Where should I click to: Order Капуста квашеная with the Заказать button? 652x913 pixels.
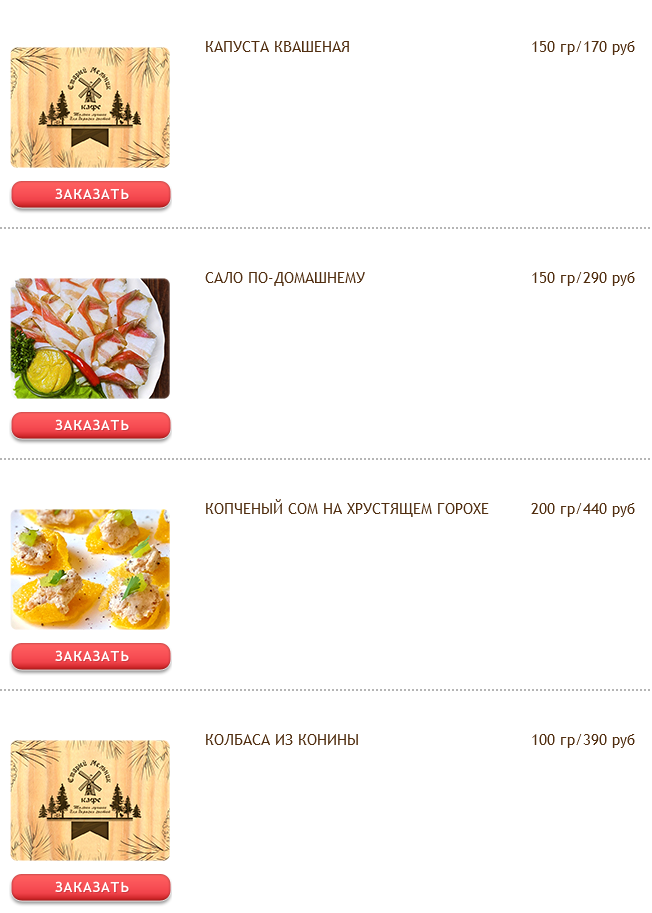point(91,194)
